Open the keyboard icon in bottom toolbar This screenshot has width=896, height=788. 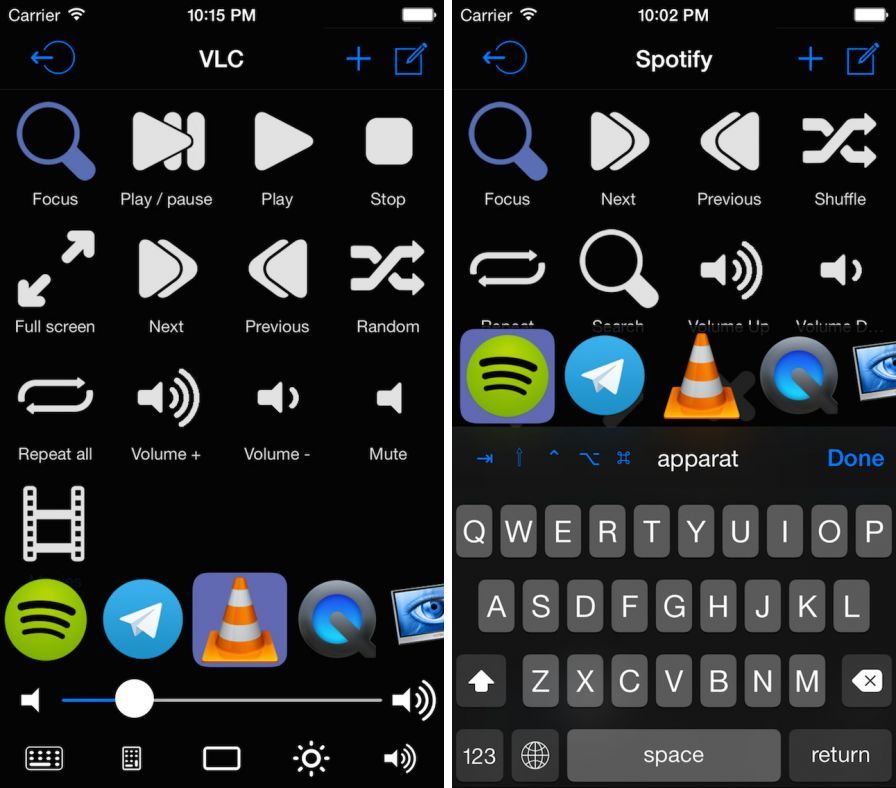click(x=44, y=759)
